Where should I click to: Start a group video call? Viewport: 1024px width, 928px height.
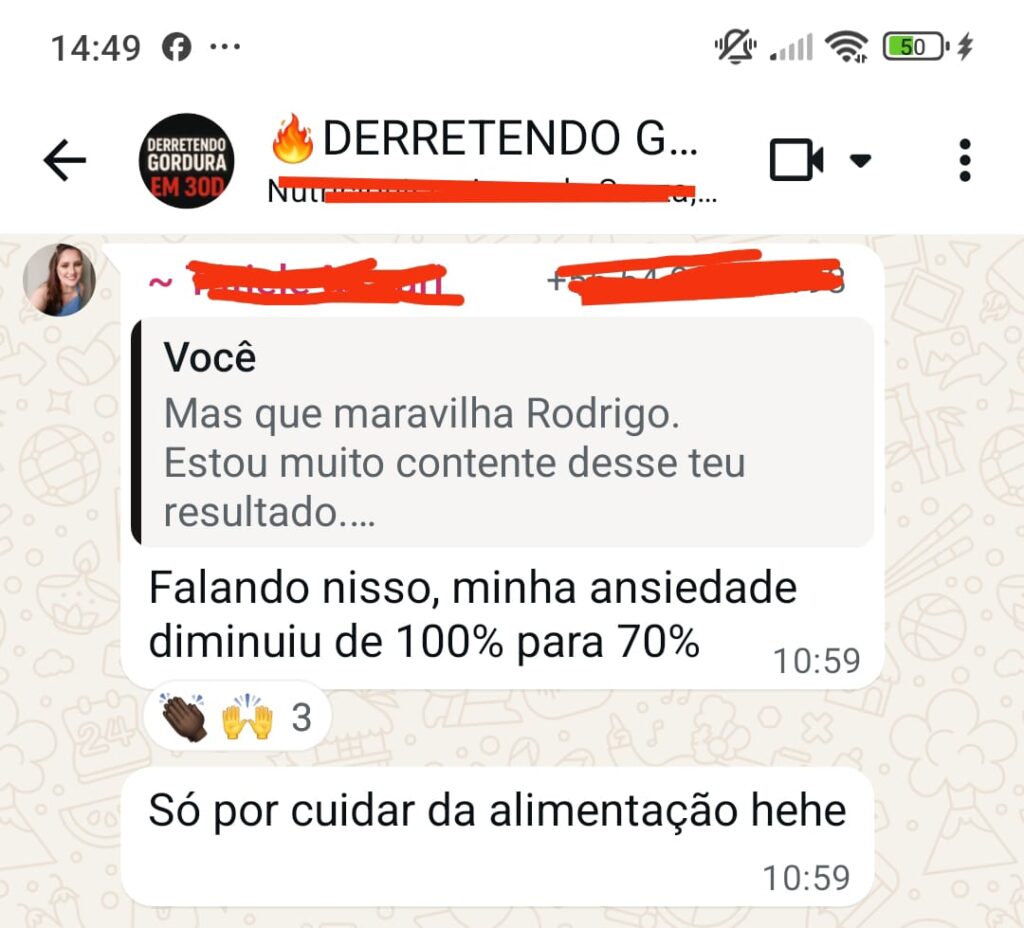(x=796, y=160)
